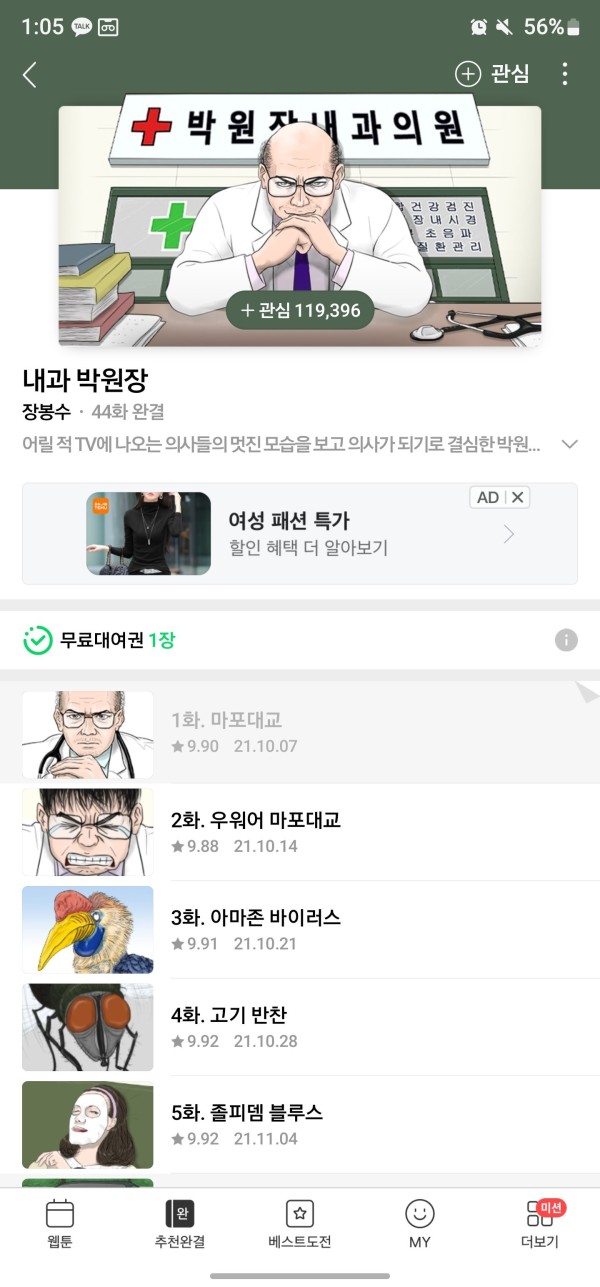Image resolution: width=600 pixels, height=1287 pixels.
Task: Switch to the 웹툰 tab
Action: pyautogui.click(x=60, y=1224)
